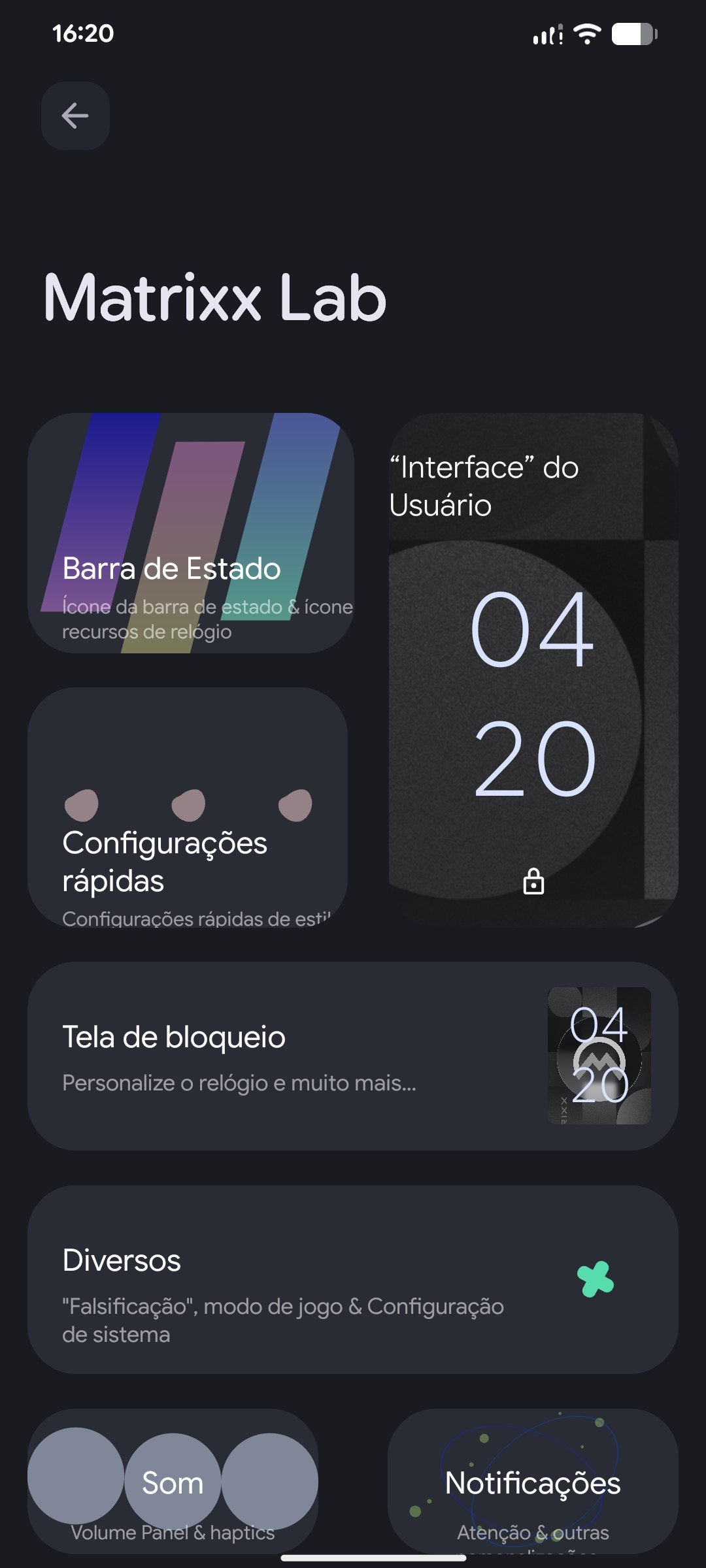The image size is (706, 1568).
Task: Open the Barra de Estado card
Action: (x=191, y=532)
